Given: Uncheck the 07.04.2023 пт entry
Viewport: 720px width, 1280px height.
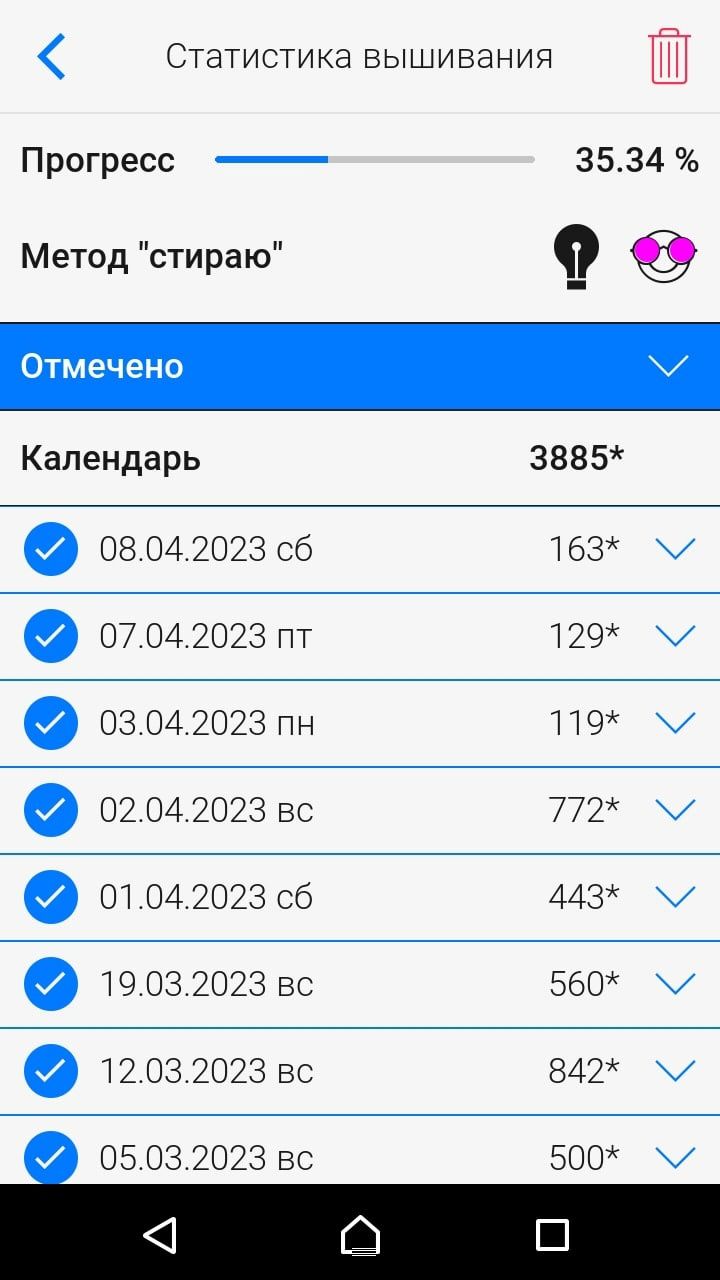Looking at the screenshot, I should (51, 636).
